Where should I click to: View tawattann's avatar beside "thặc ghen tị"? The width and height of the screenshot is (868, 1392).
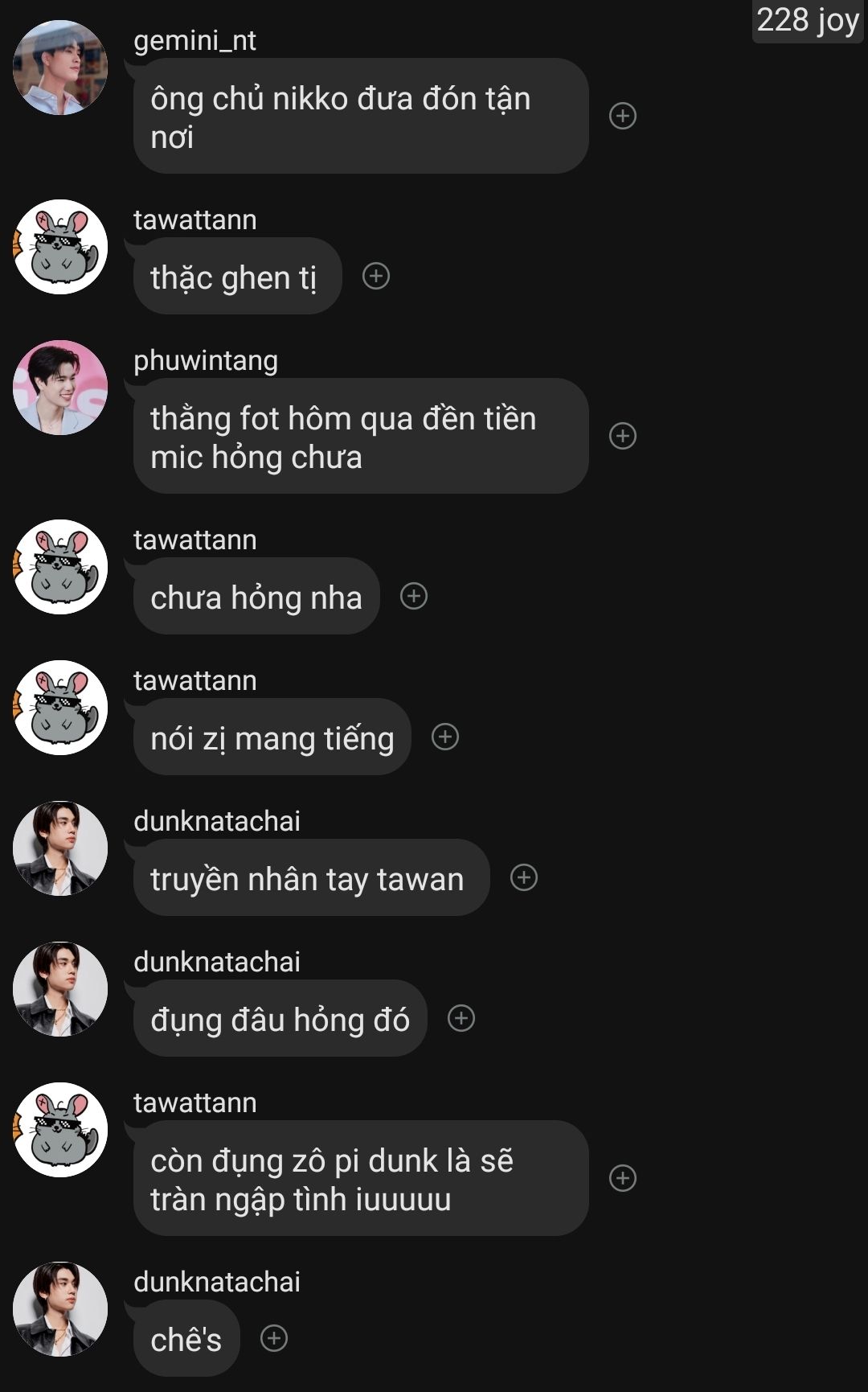click(60, 247)
